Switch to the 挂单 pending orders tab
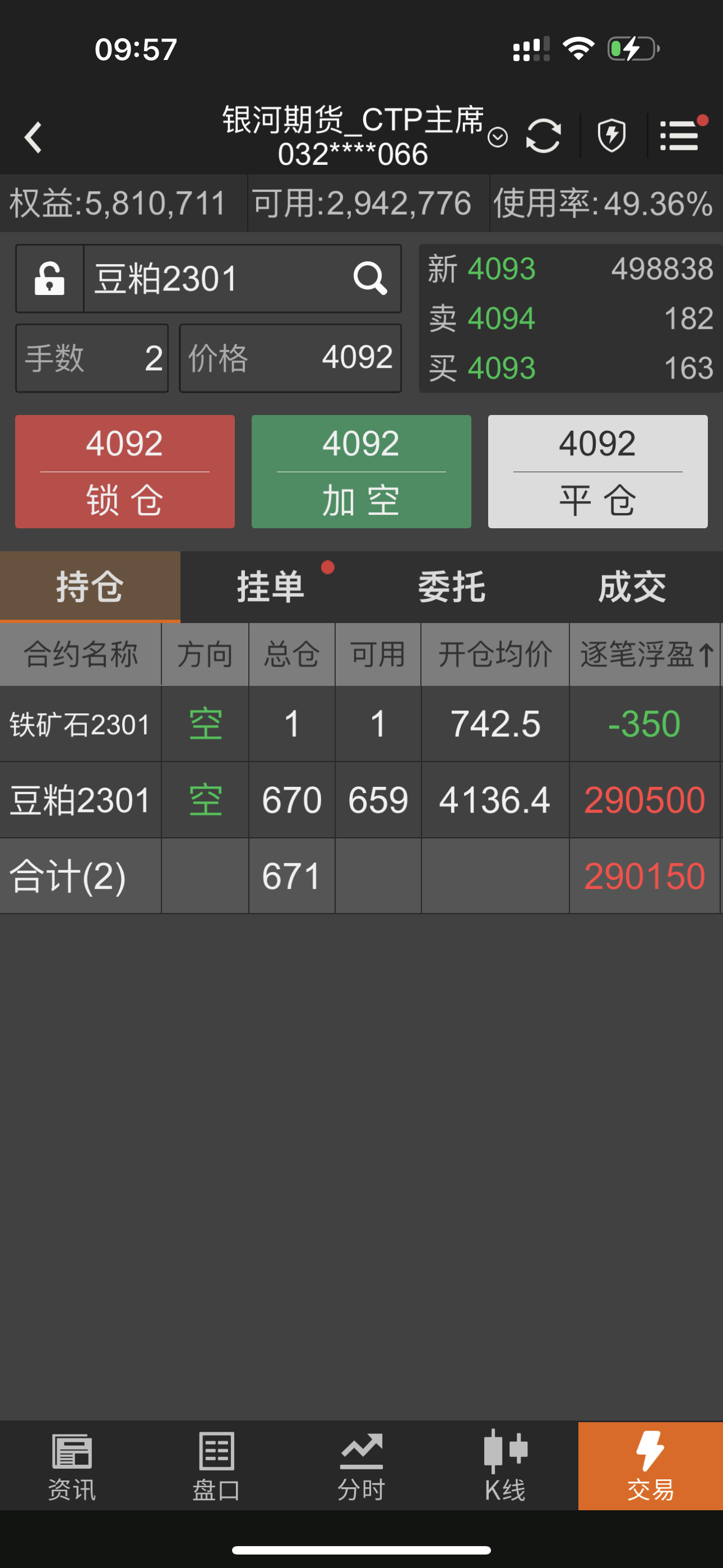The width and height of the screenshot is (723, 1568). pos(270,587)
